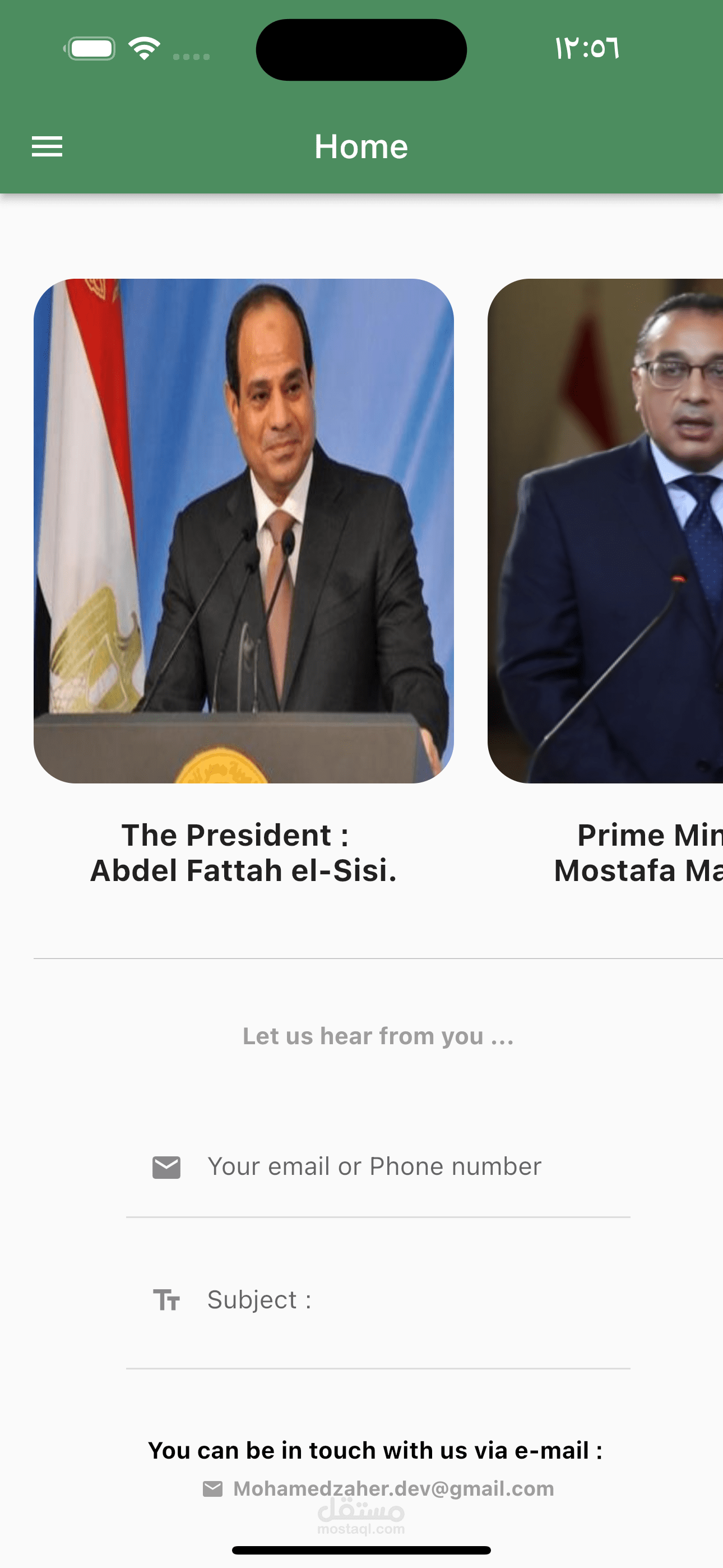Open the Prime Minister Mostafa card
Viewport: 723px width, 1568px height.
pos(605,531)
